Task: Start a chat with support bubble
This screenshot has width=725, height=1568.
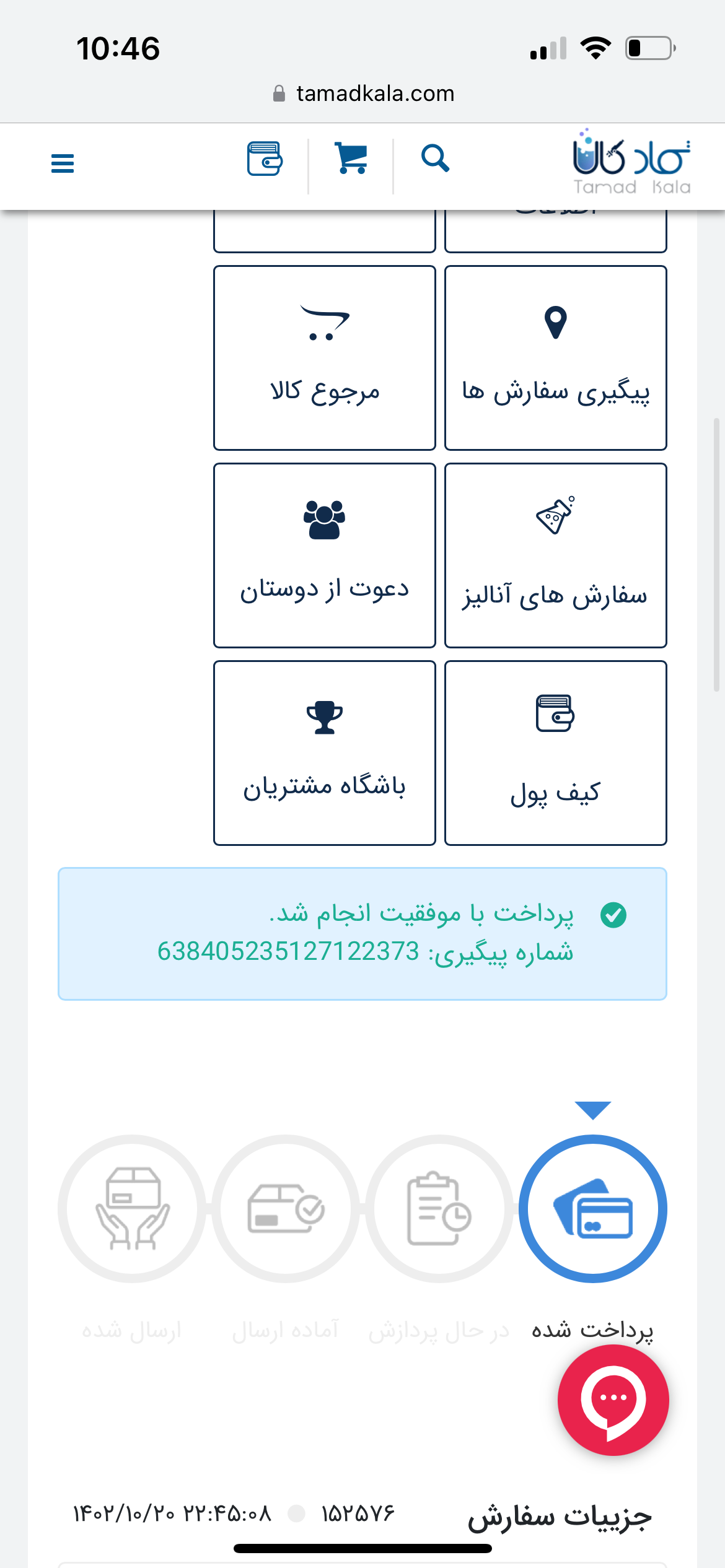Action: click(613, 1400)
